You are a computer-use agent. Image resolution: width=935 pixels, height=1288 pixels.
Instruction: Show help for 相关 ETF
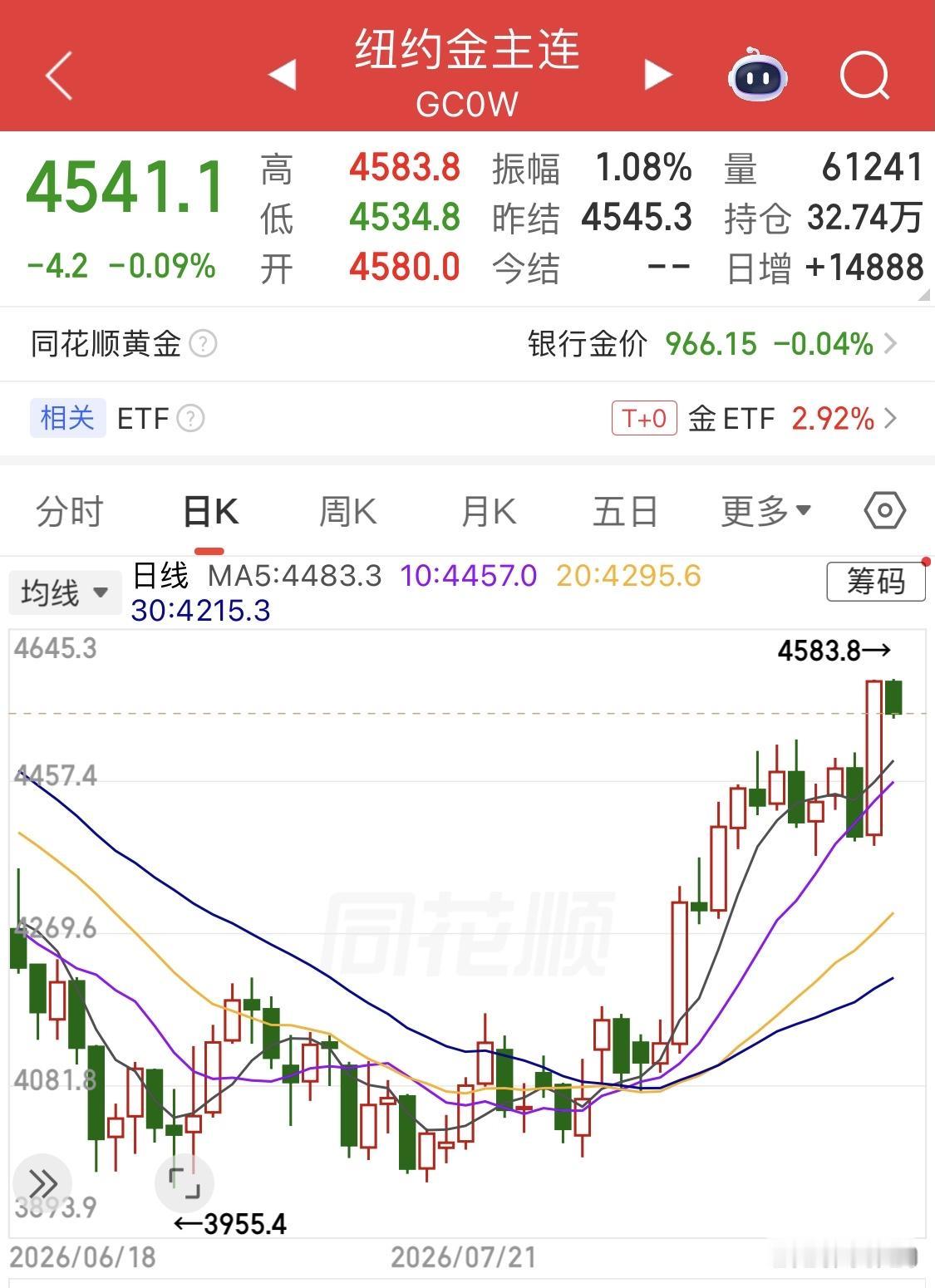tap(190, 418)
